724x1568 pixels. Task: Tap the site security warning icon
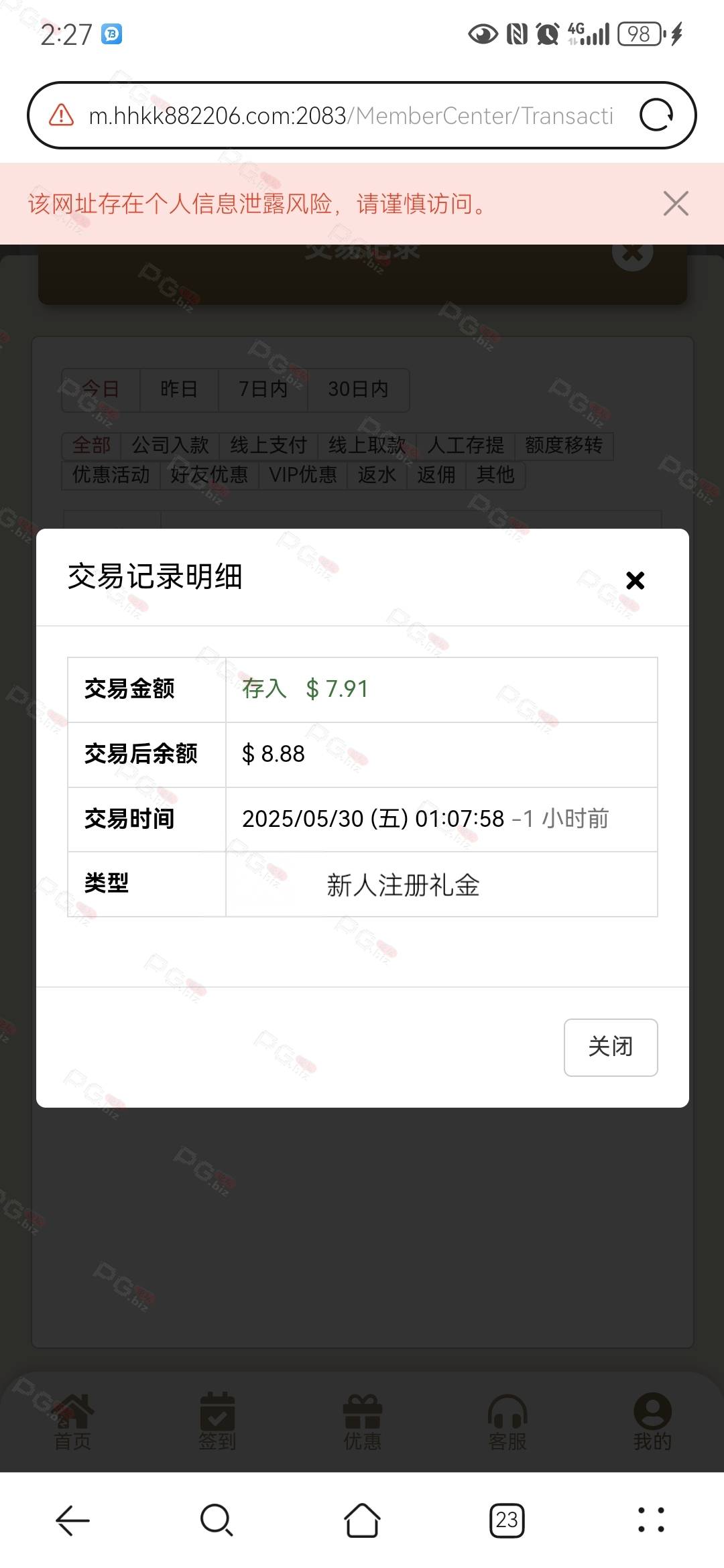click(x=61, y=115)
